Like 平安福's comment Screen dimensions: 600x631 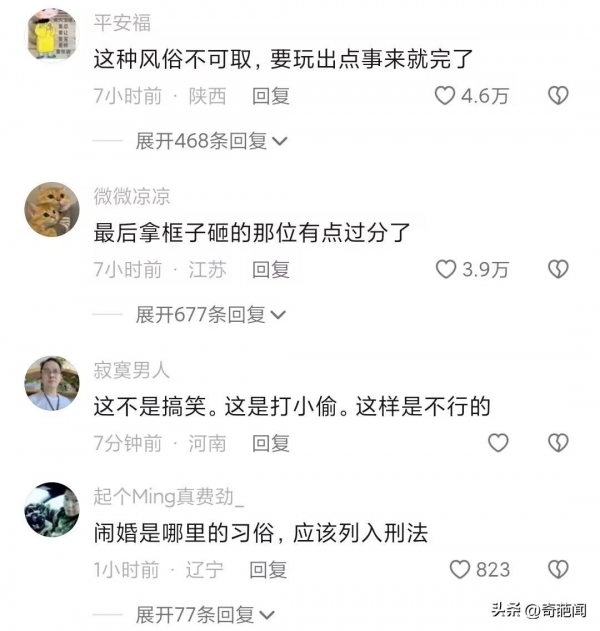[x=445, y=96]
